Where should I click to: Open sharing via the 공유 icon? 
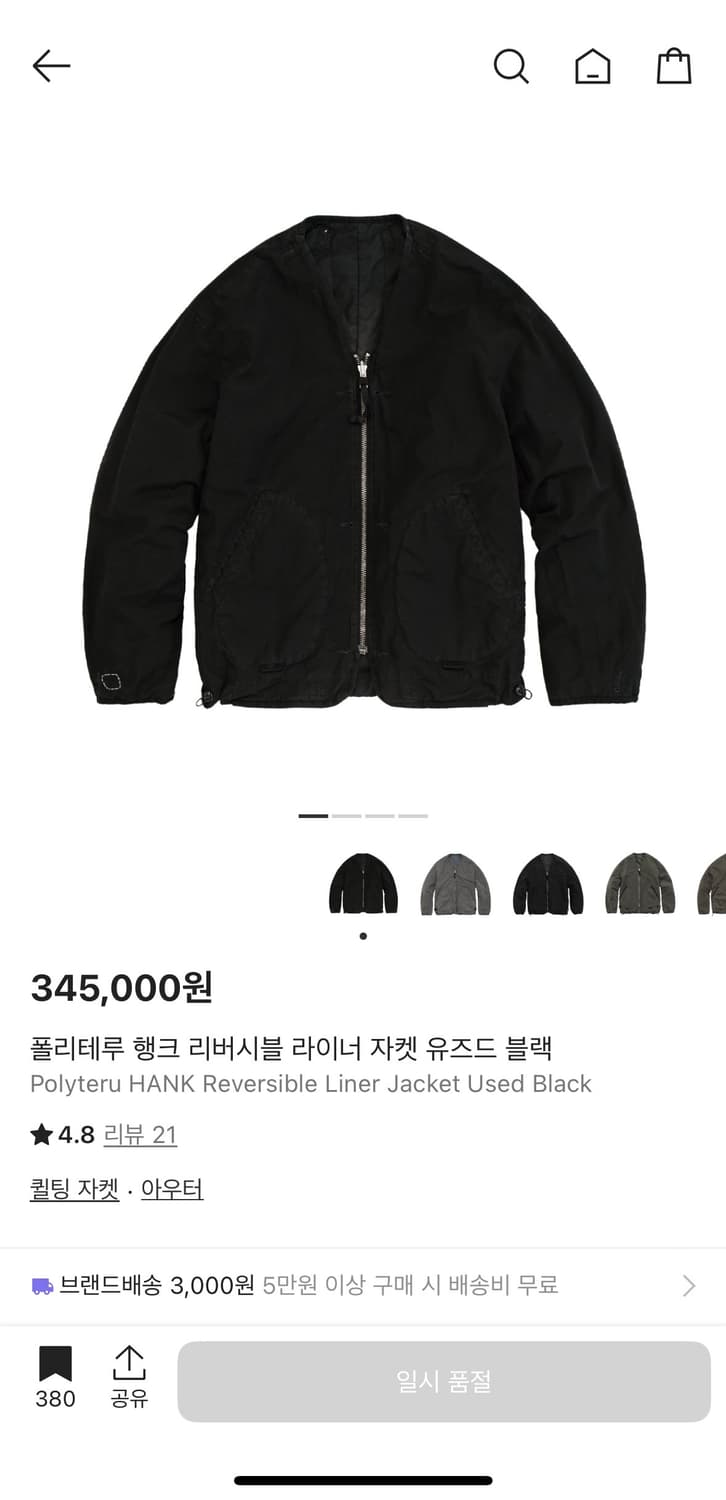pyautogui.click(x=129, y=1363)
